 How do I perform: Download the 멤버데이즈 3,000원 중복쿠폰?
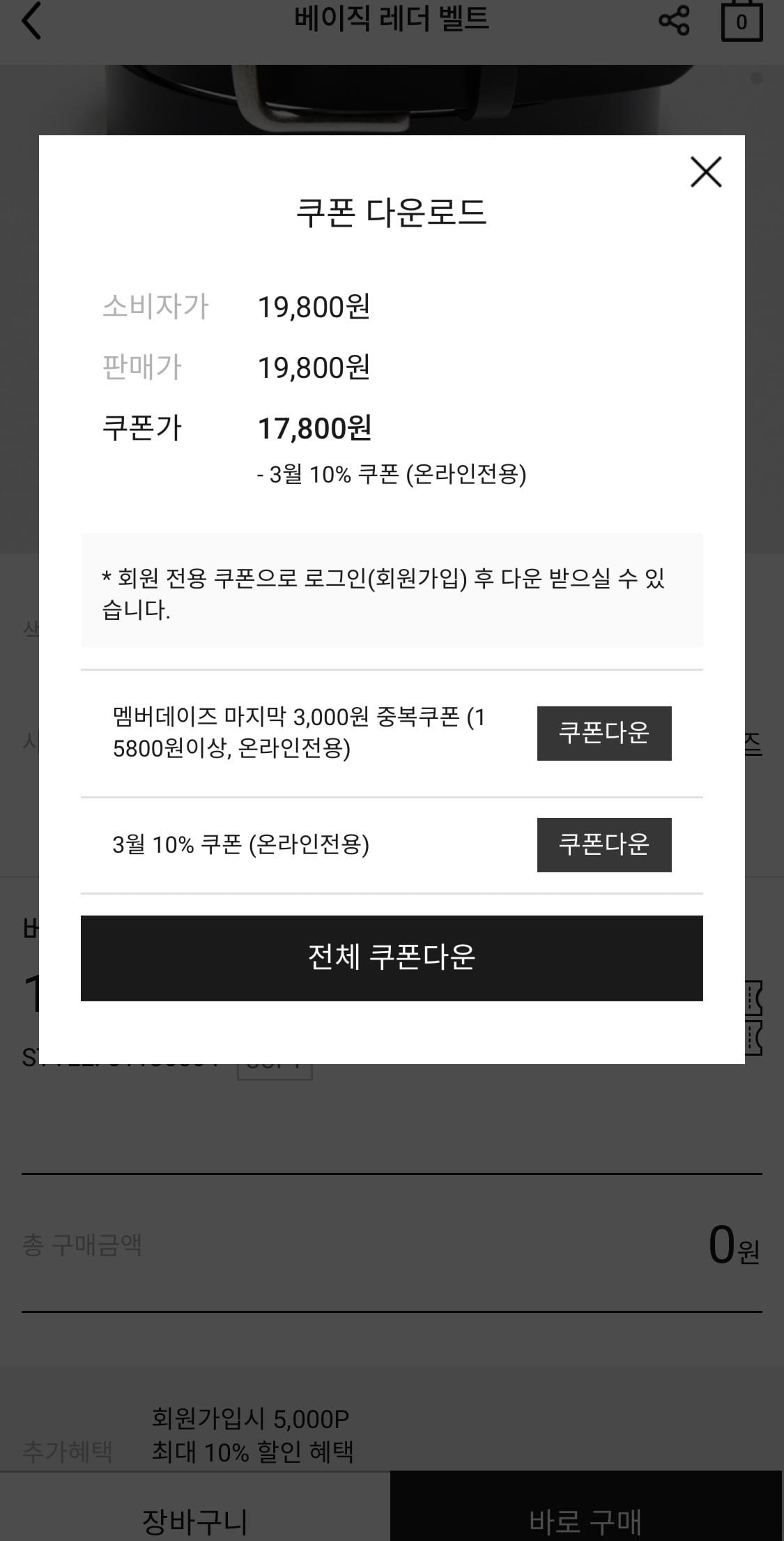pyautogui.click(x=604, y=733)
